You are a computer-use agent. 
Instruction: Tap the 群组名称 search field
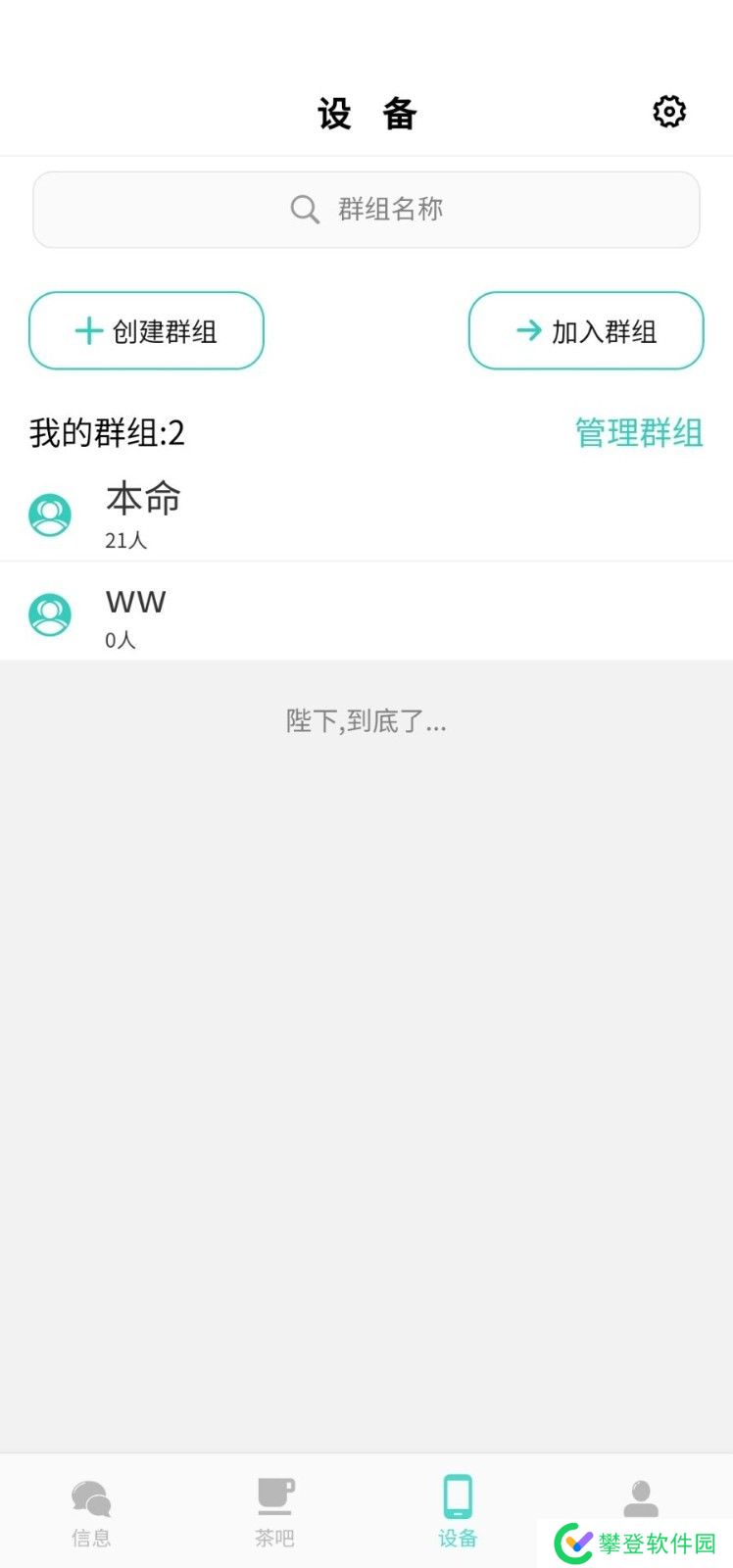(x=366, y=210)
